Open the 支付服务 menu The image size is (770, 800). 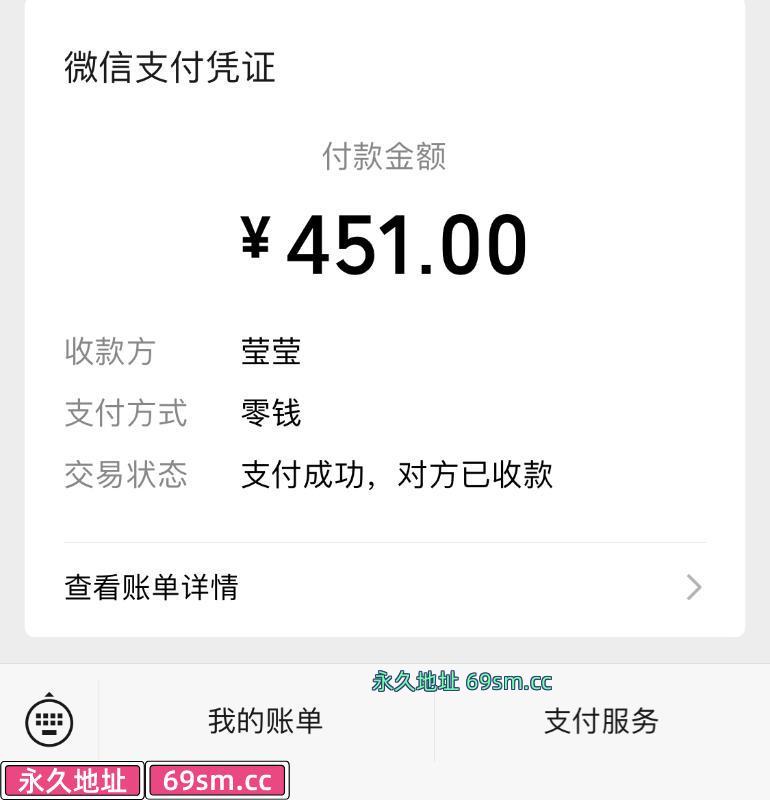(602, 720)
